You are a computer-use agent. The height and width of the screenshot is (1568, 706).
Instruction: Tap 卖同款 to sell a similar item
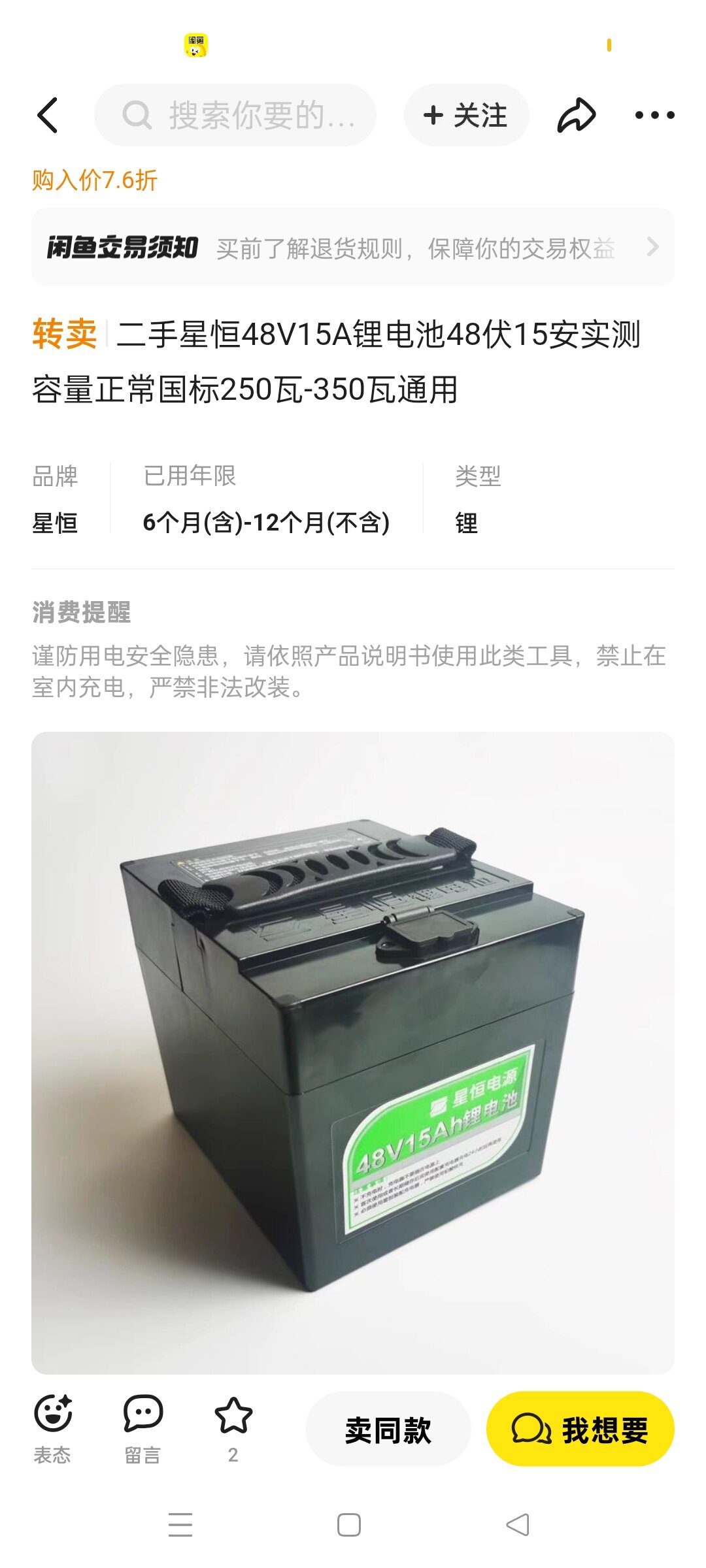pos(388,1429)
